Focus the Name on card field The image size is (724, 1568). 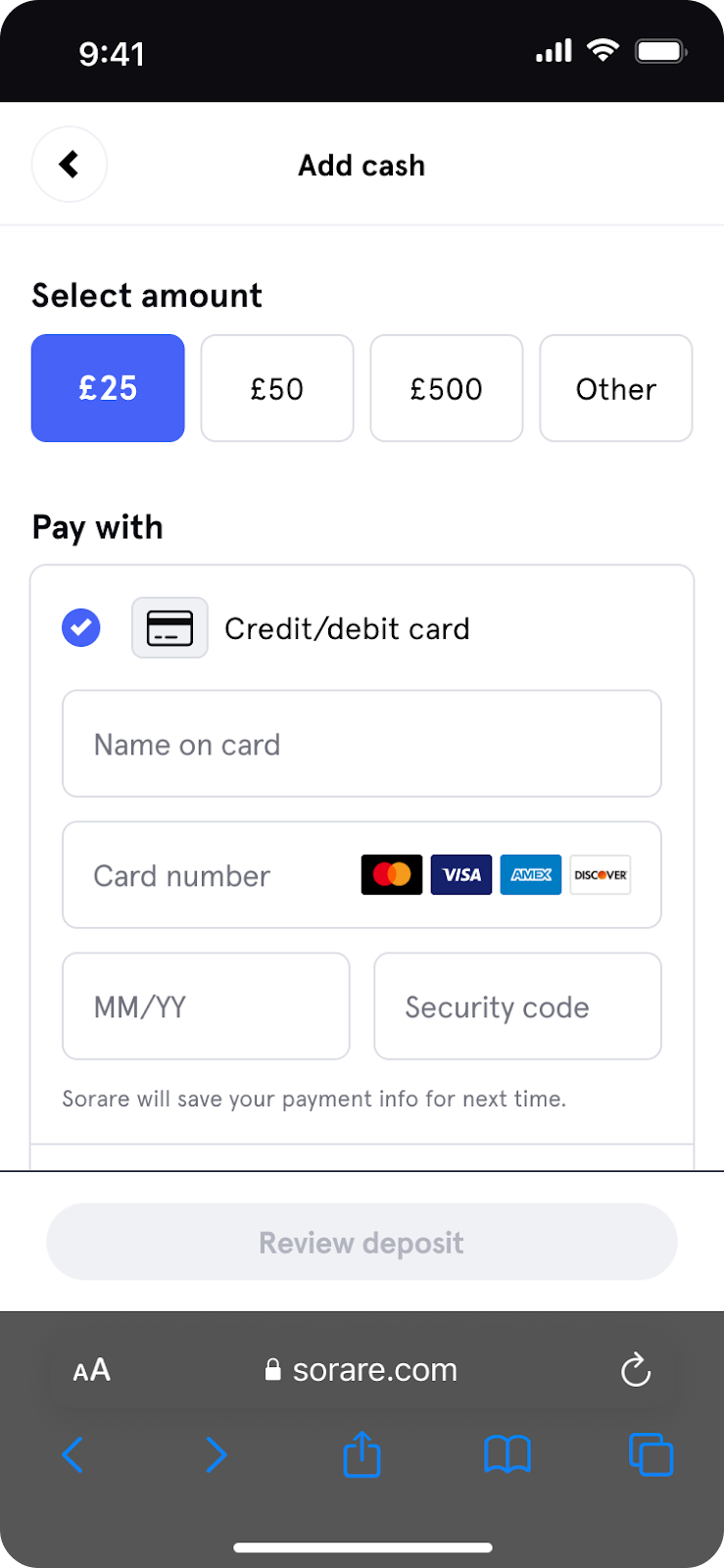click(x=362, y=744)
